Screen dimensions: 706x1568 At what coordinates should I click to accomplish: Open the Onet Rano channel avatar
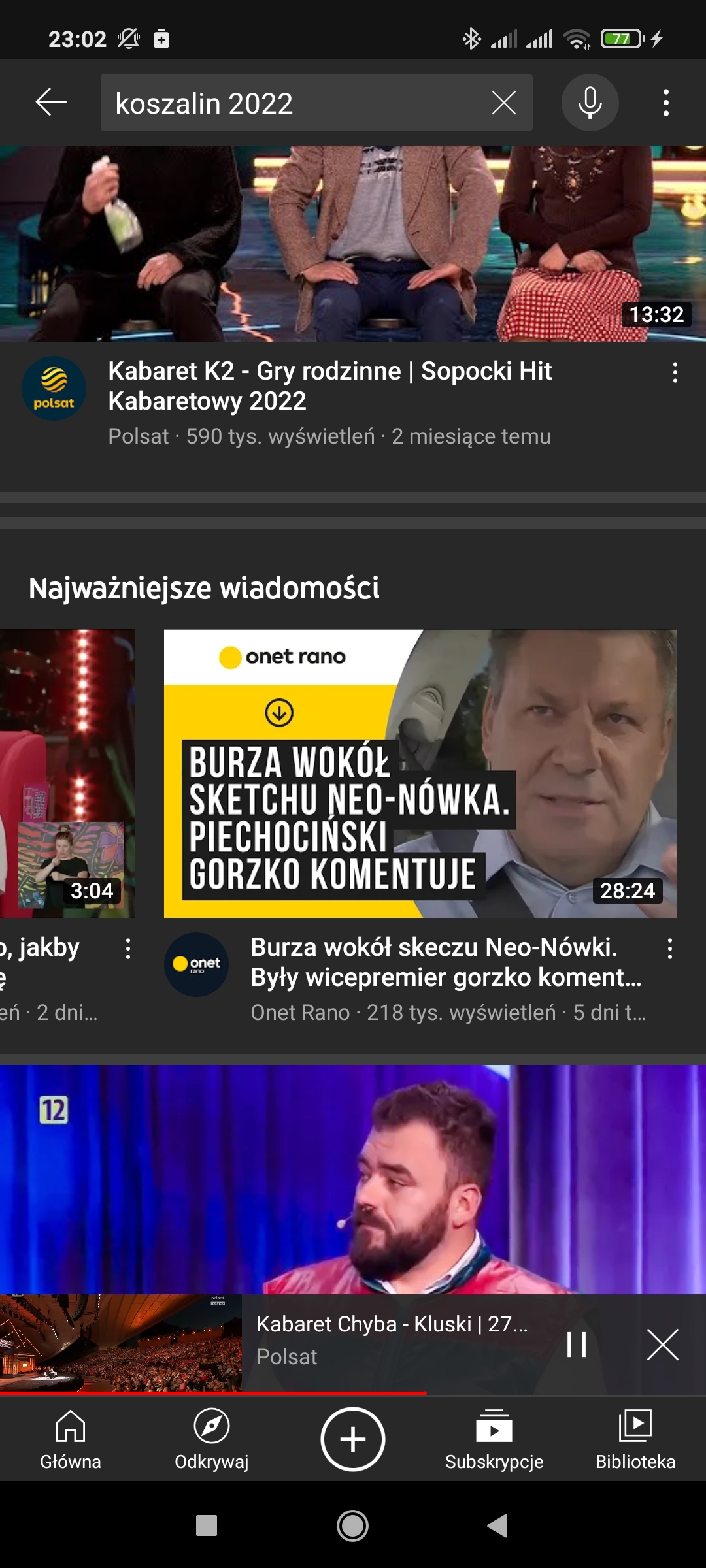(x=196, y=964)
